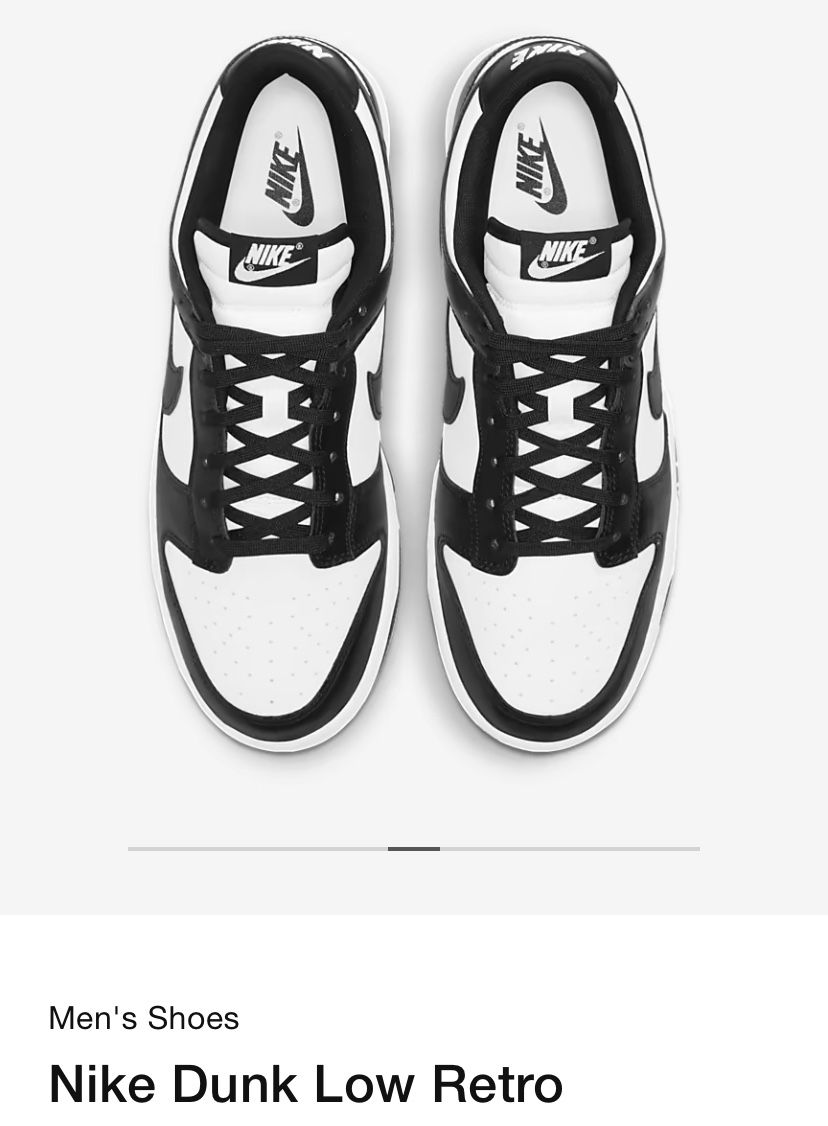Open the Nike Dunk Low Retro product title
Image resolution: width=828 pixels, height=1126 pixels.
click(306, 1083)
